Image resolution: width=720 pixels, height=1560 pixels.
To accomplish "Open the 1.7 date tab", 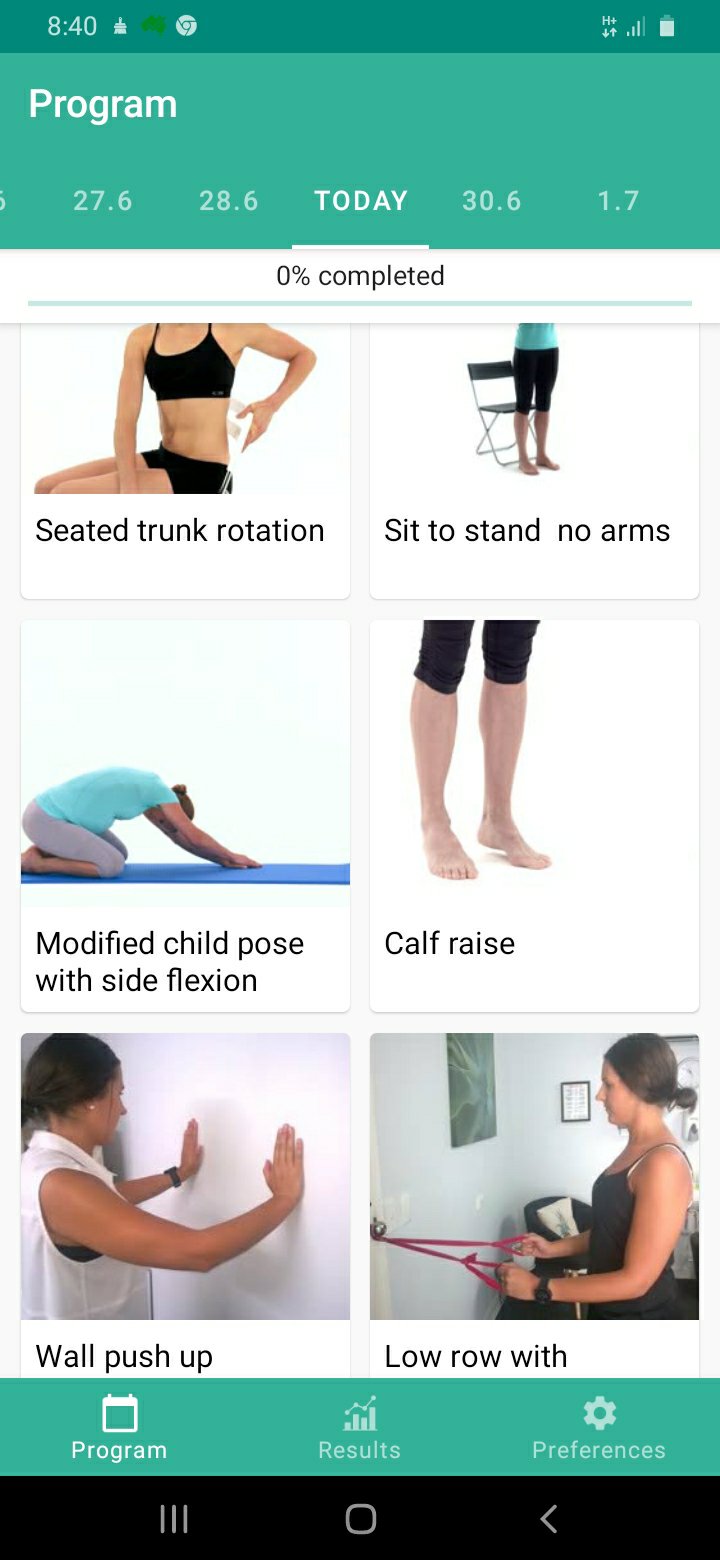I will tap(618, 201).
